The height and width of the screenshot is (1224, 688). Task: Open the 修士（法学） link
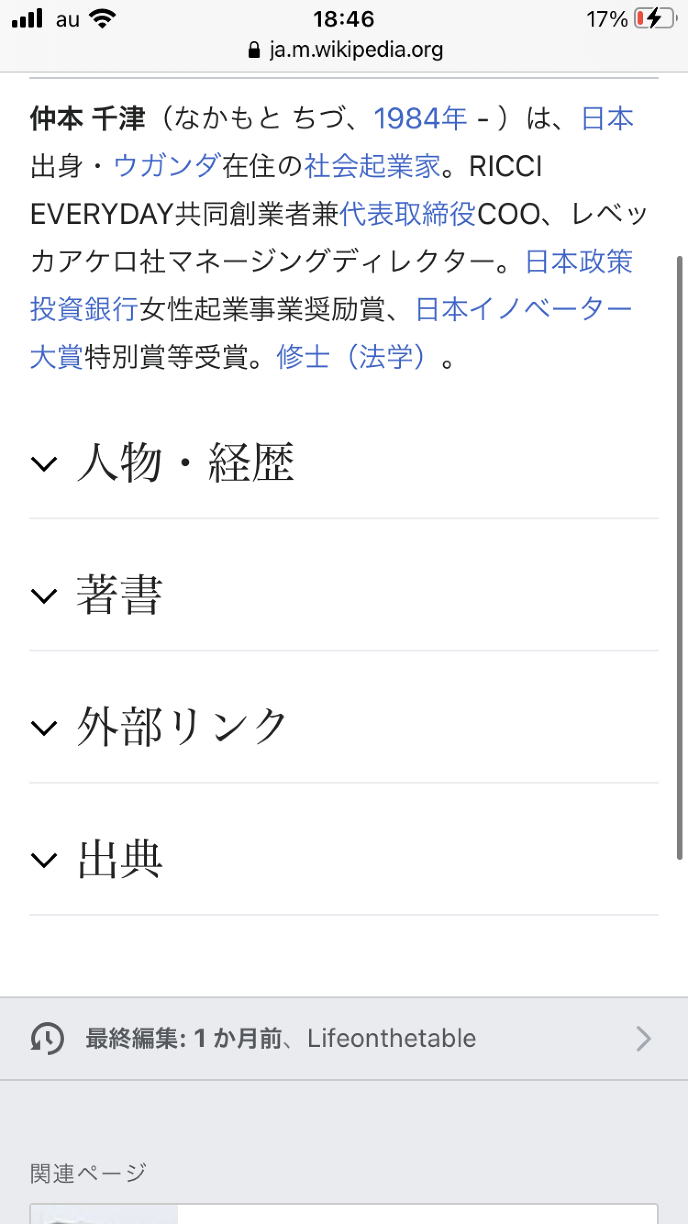[356, 357]
